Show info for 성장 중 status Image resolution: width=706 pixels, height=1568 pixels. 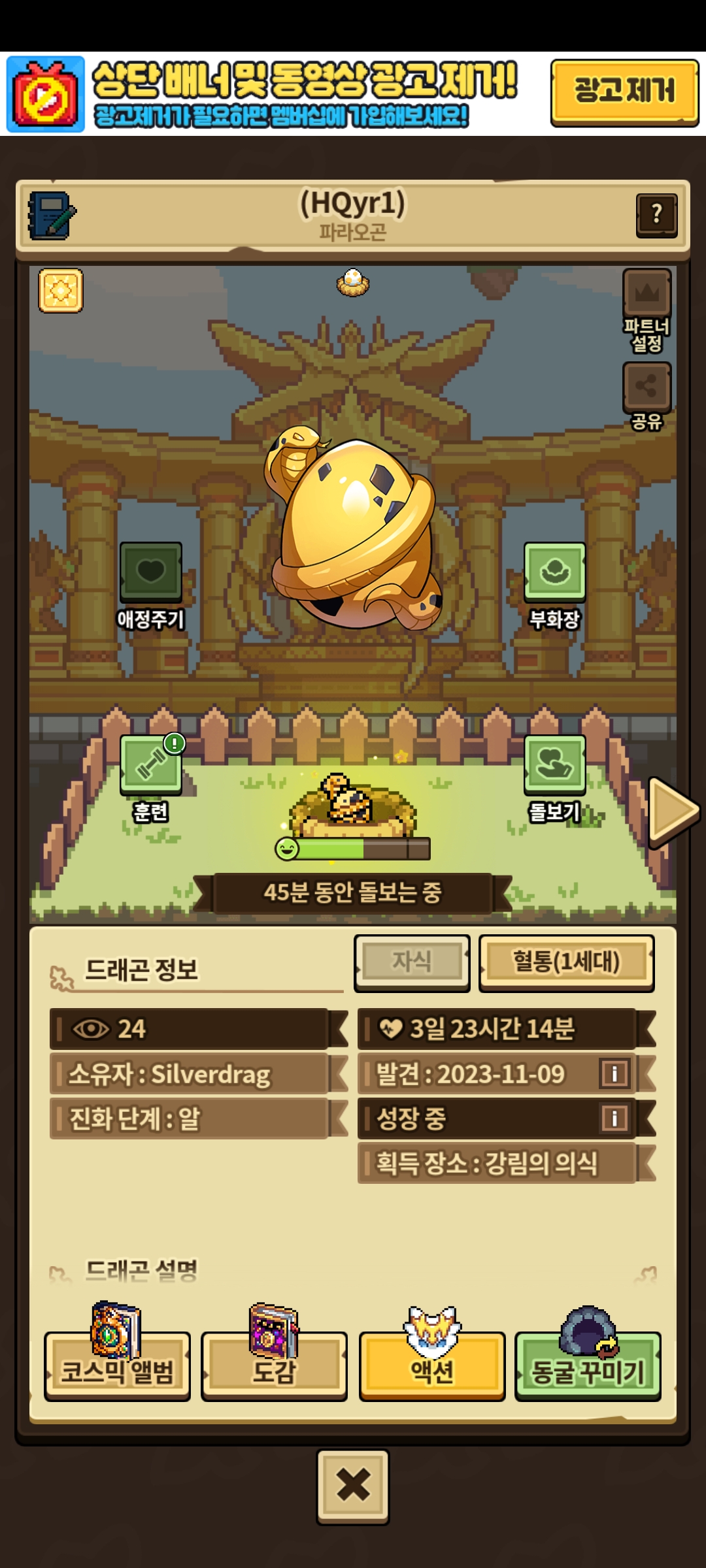[x=614, y=1119]
